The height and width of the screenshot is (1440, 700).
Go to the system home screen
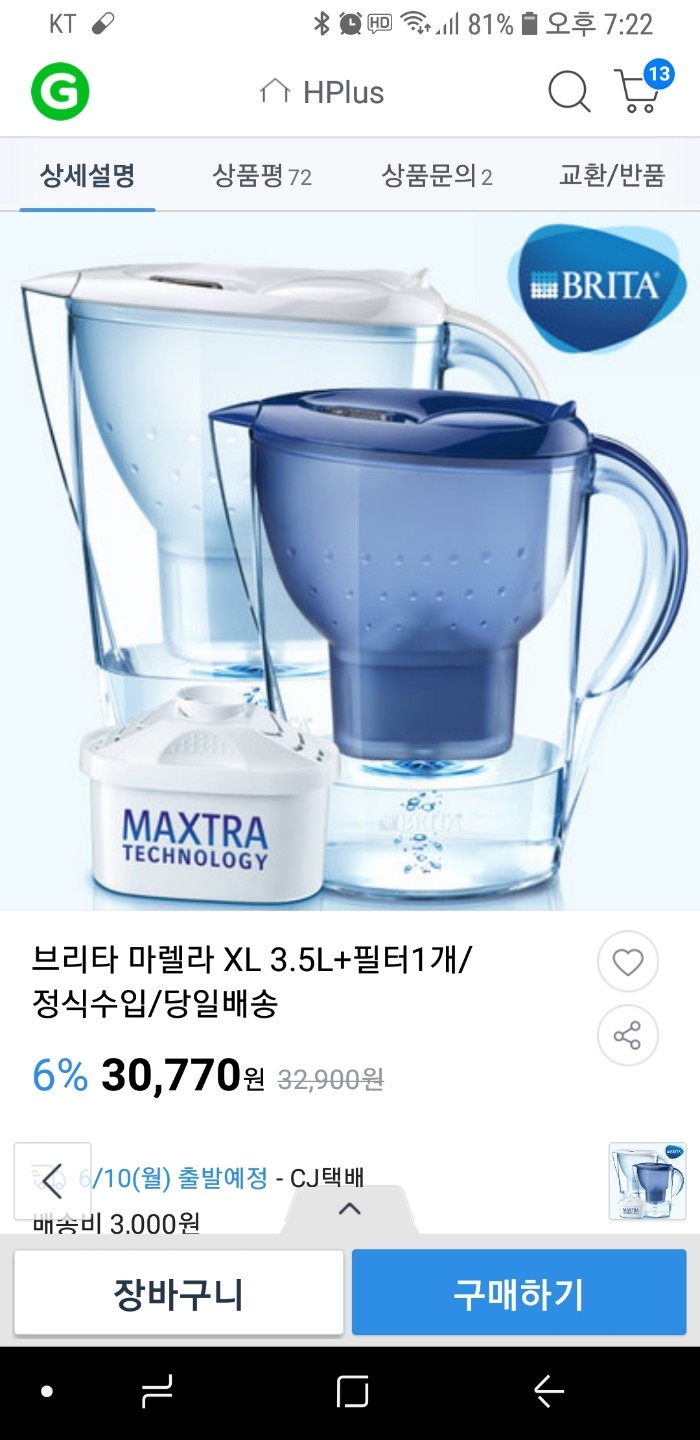pyautogui.click(x=352, y=1391)
